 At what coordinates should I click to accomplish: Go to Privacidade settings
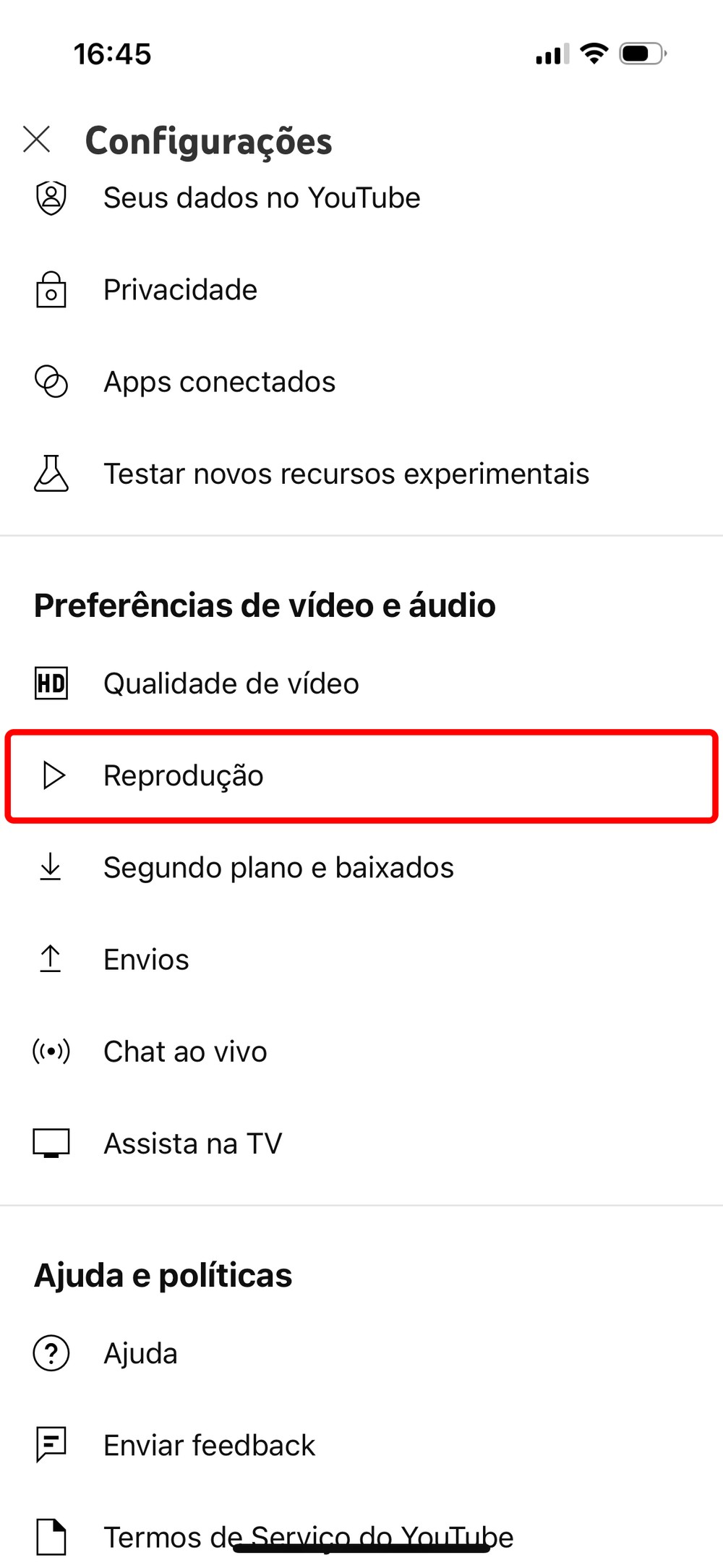click(x=181, y=290)
